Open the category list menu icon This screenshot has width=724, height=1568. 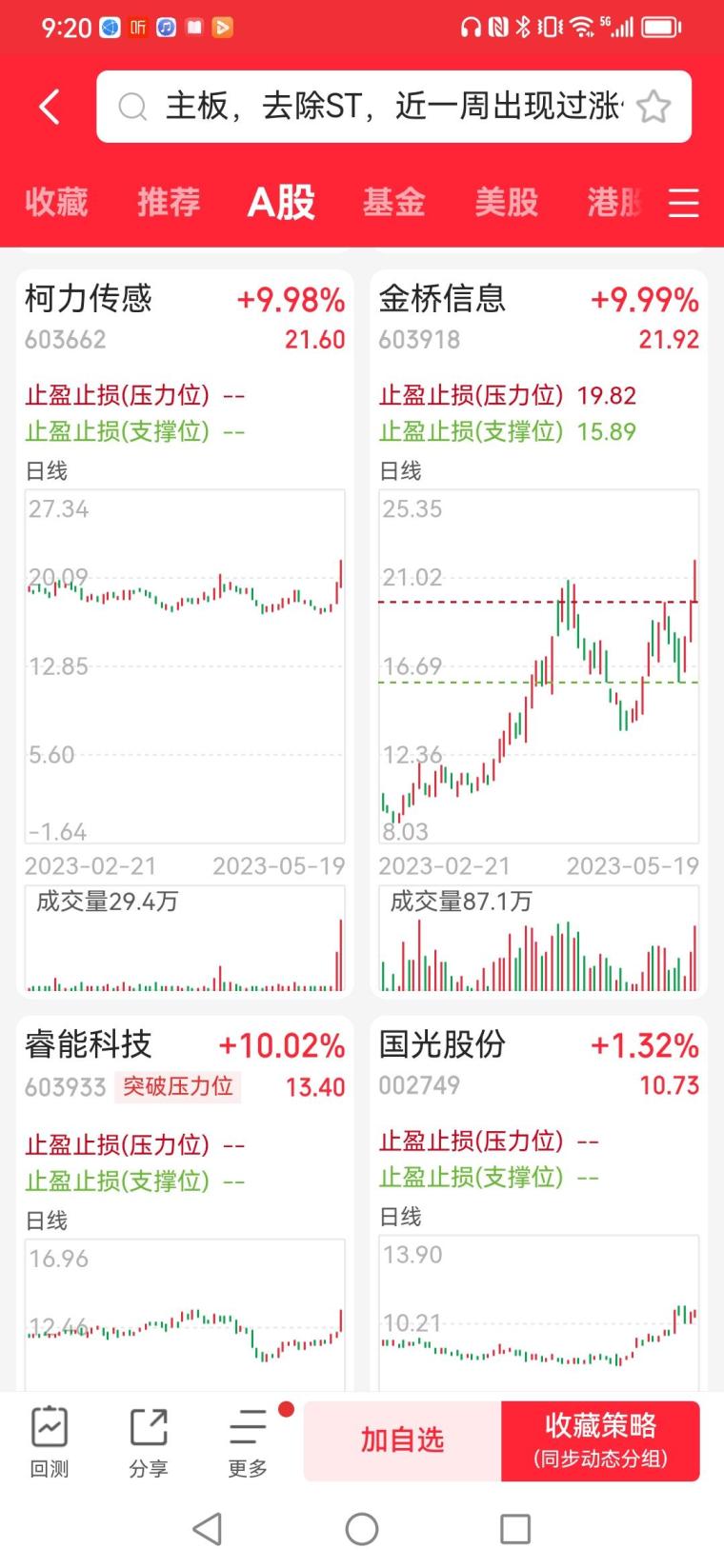[x=683, y=203]
